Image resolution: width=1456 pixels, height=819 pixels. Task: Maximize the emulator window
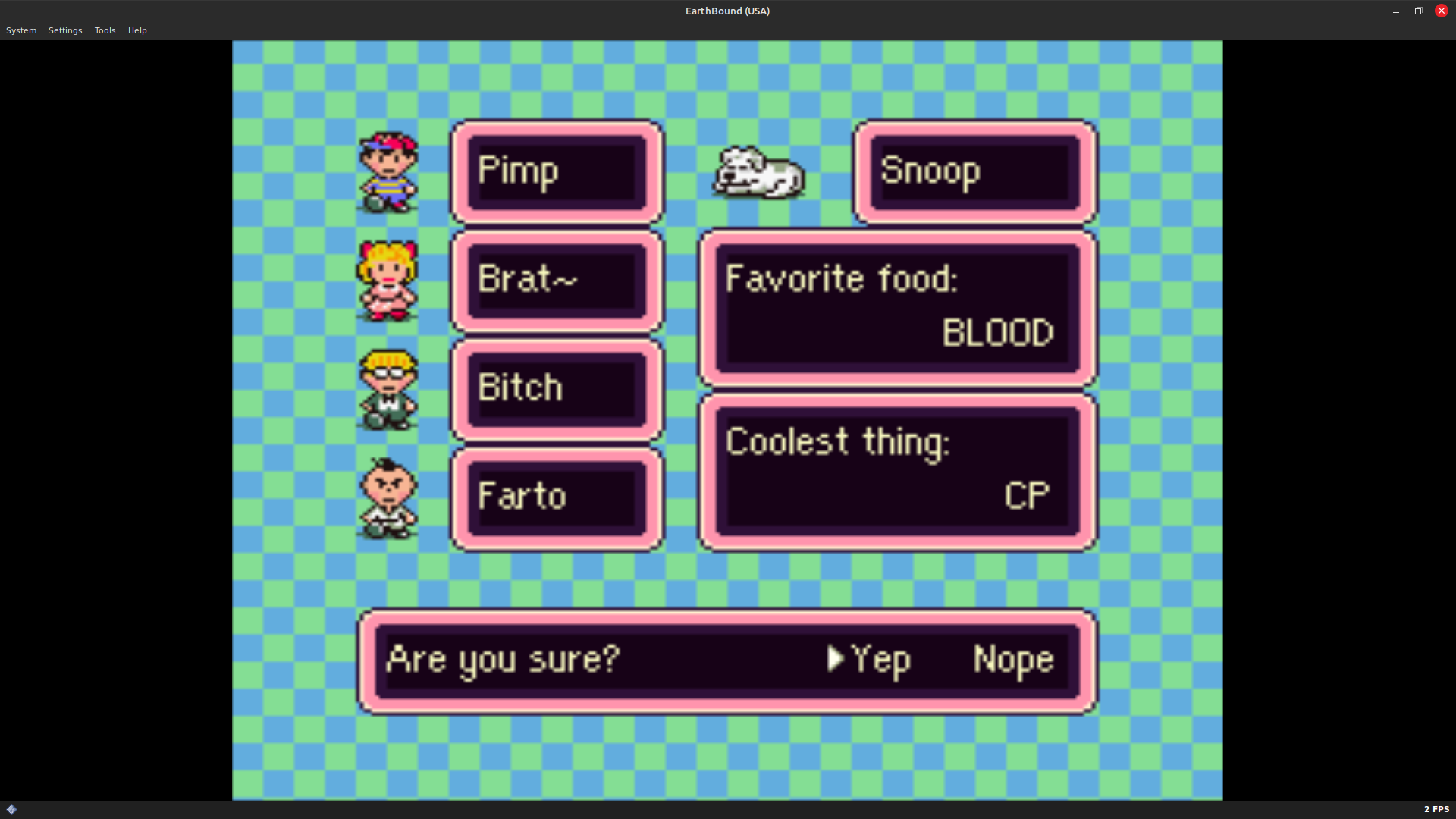click(1418, 11)
